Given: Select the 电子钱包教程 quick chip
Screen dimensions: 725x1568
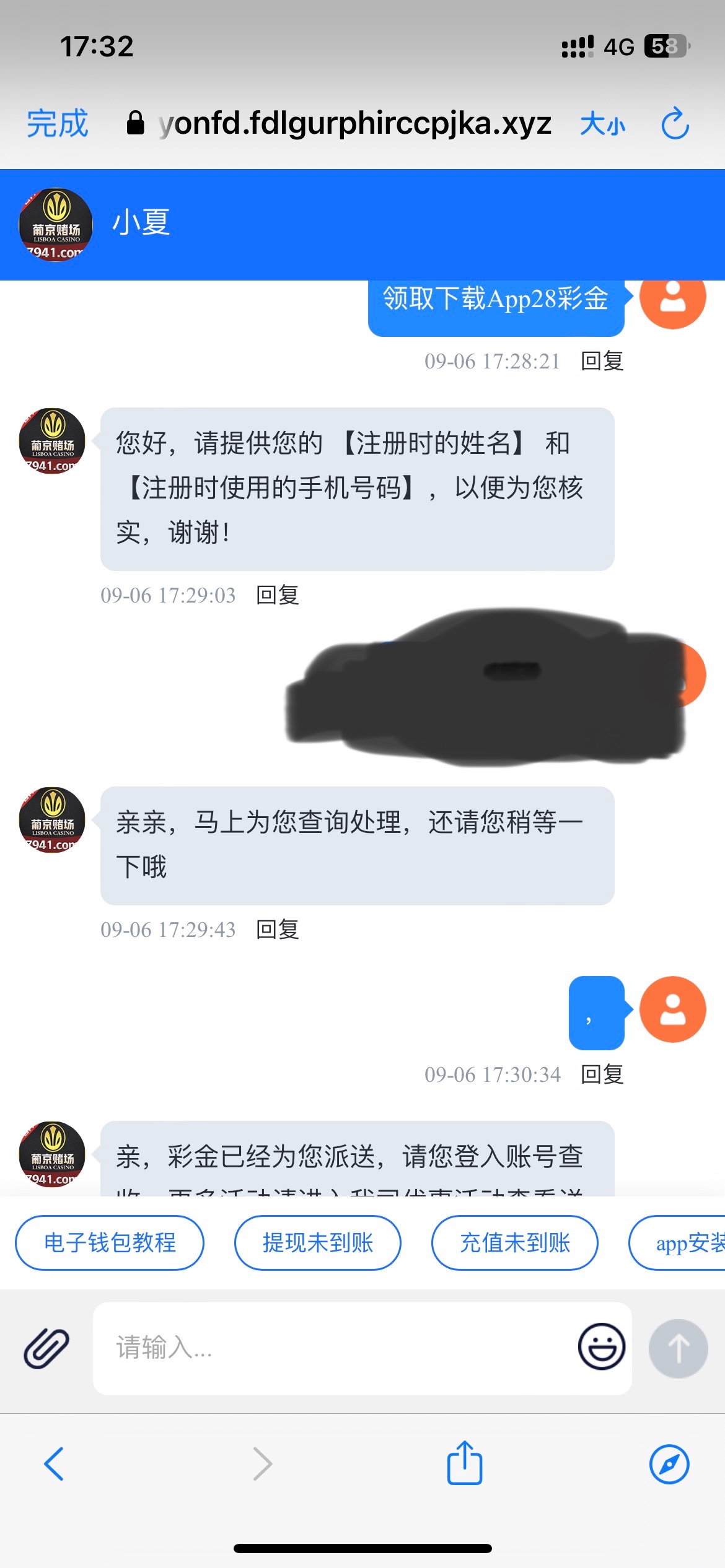Looking at the screenshot, I should pos(110,1243).
